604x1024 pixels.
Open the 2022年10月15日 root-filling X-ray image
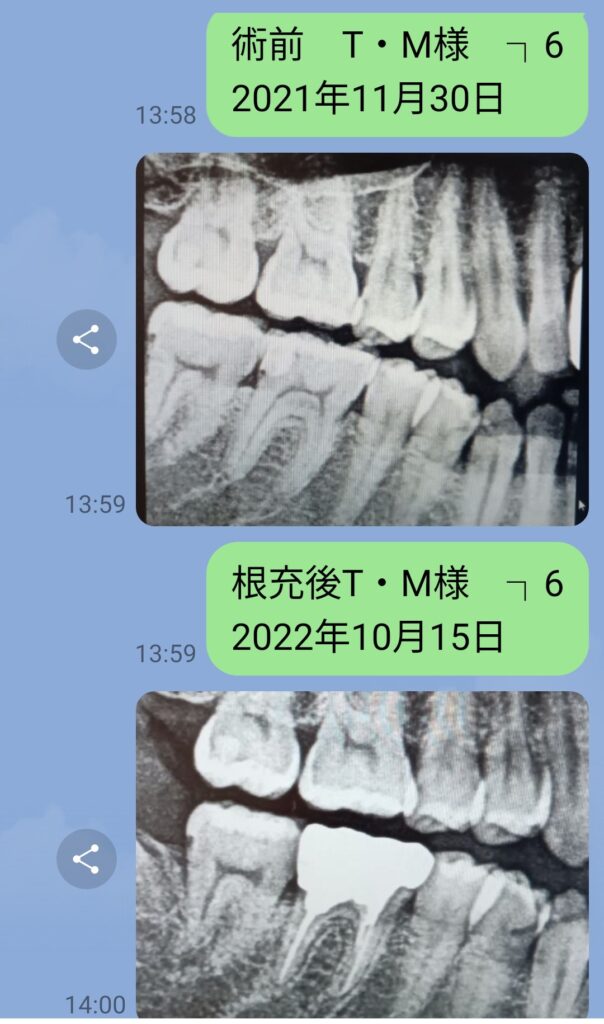362,855
